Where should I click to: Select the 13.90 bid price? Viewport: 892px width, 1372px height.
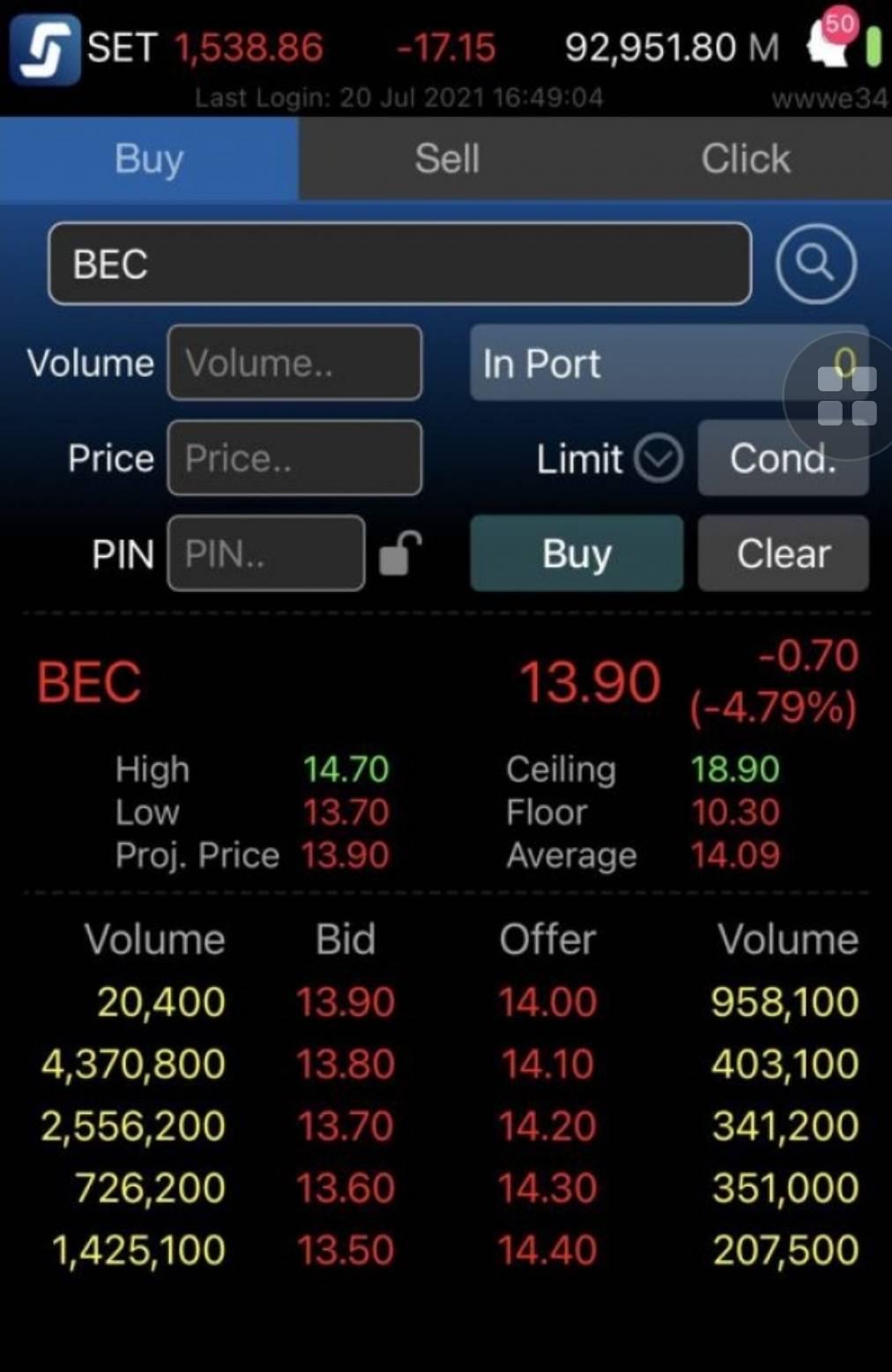tap(345, 1003)
